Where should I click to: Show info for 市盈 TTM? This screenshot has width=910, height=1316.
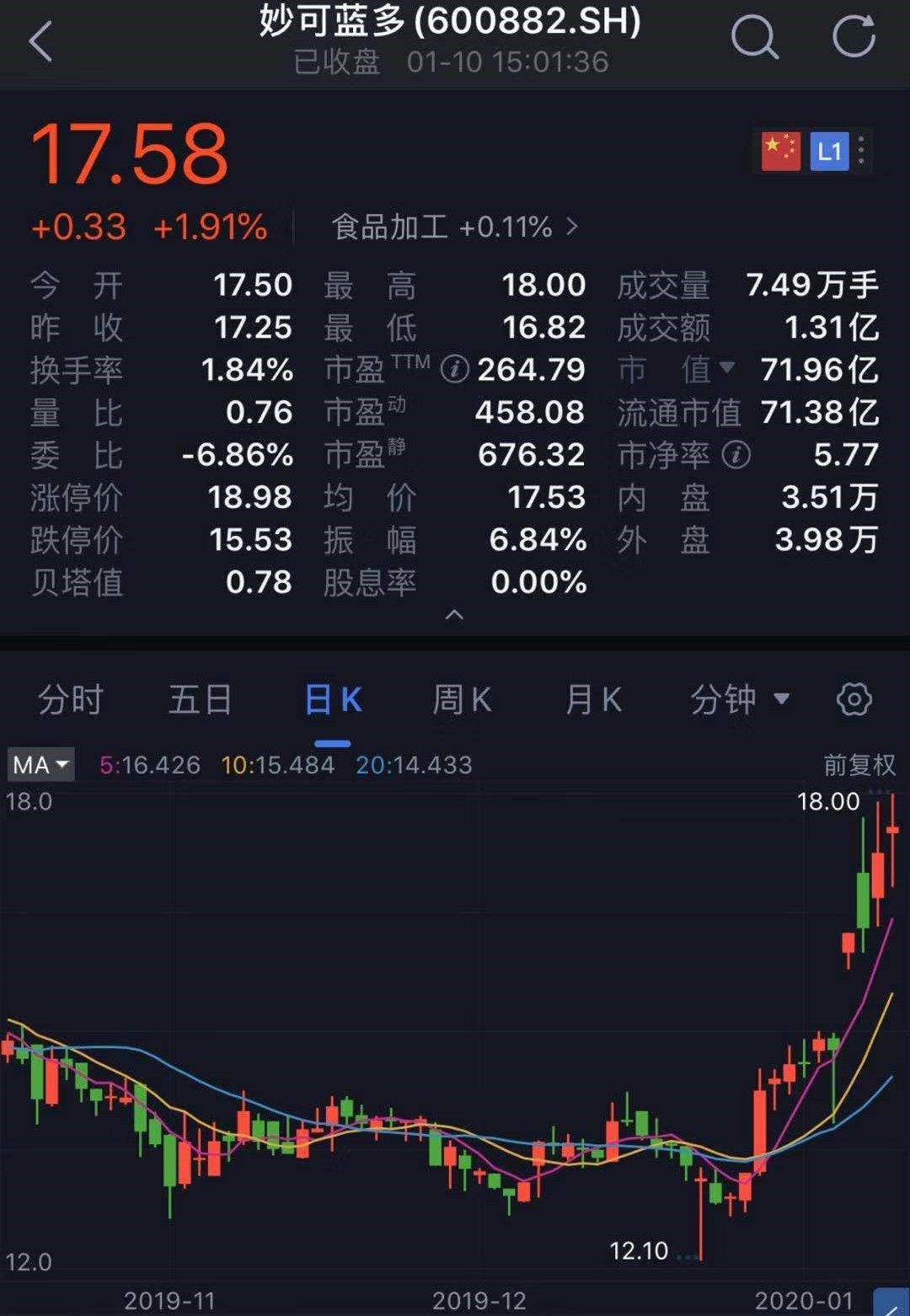tap(455, 370)
